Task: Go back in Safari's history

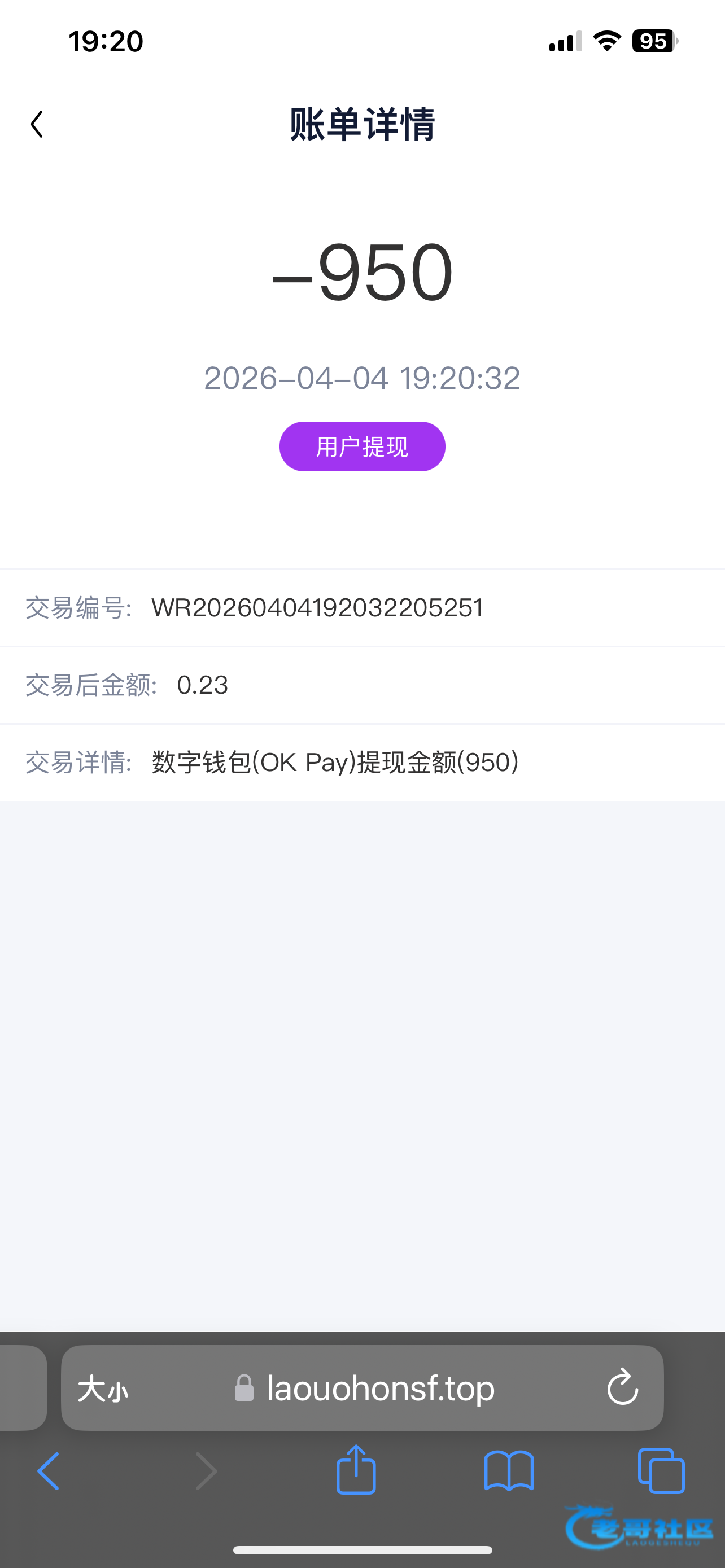Action: [x=48, y=1471]
